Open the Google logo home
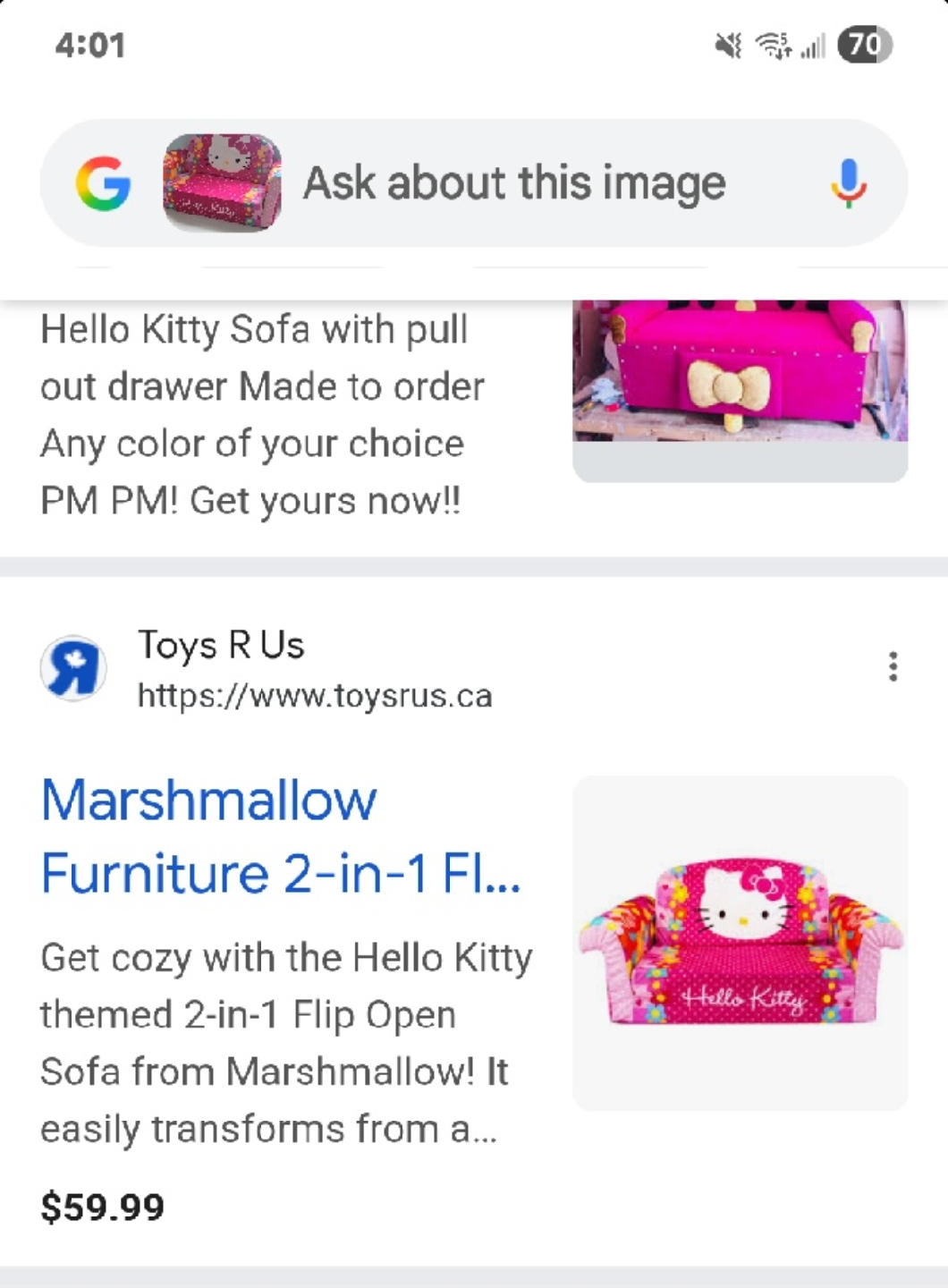 tap(103, 183)
